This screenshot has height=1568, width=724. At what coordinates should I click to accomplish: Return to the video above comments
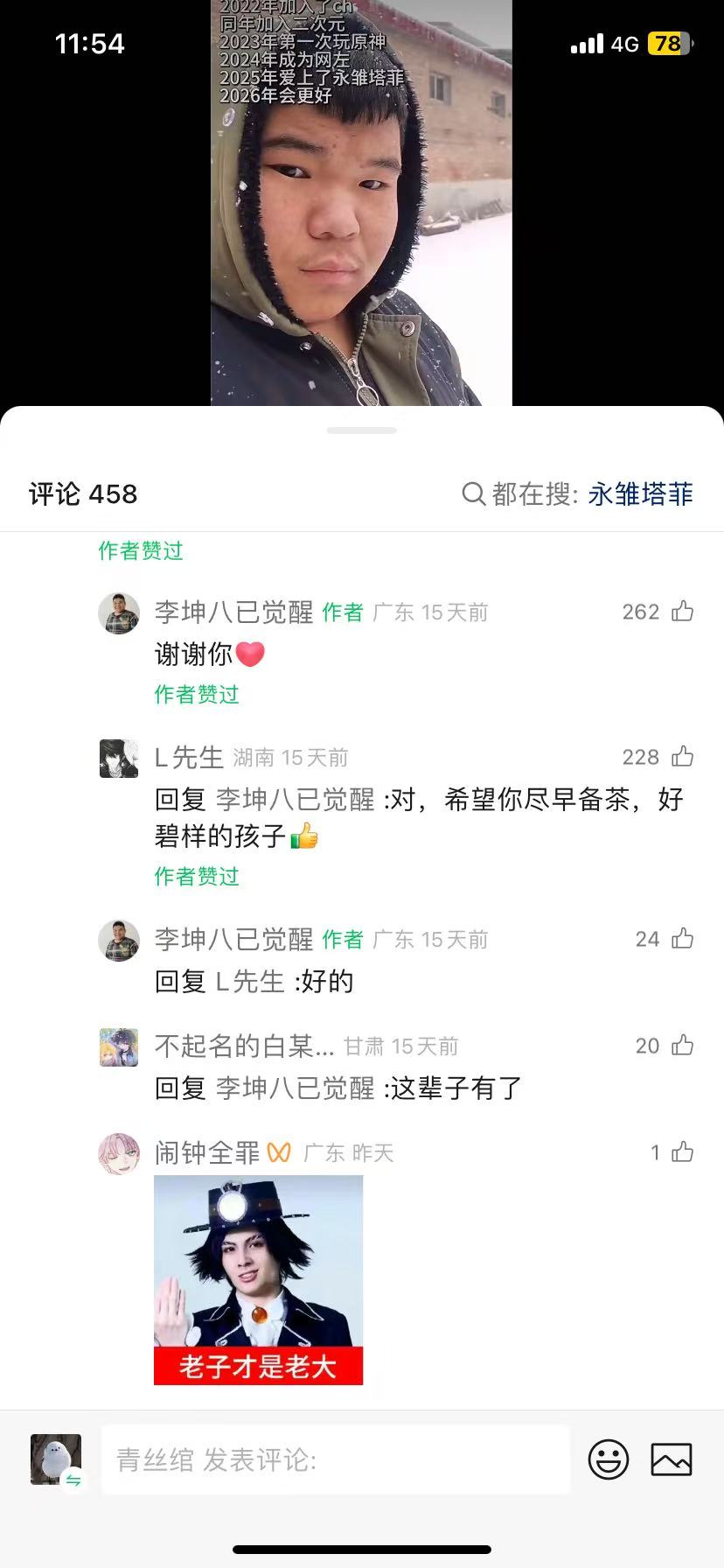pyautogui.click(x=361, y=201)
